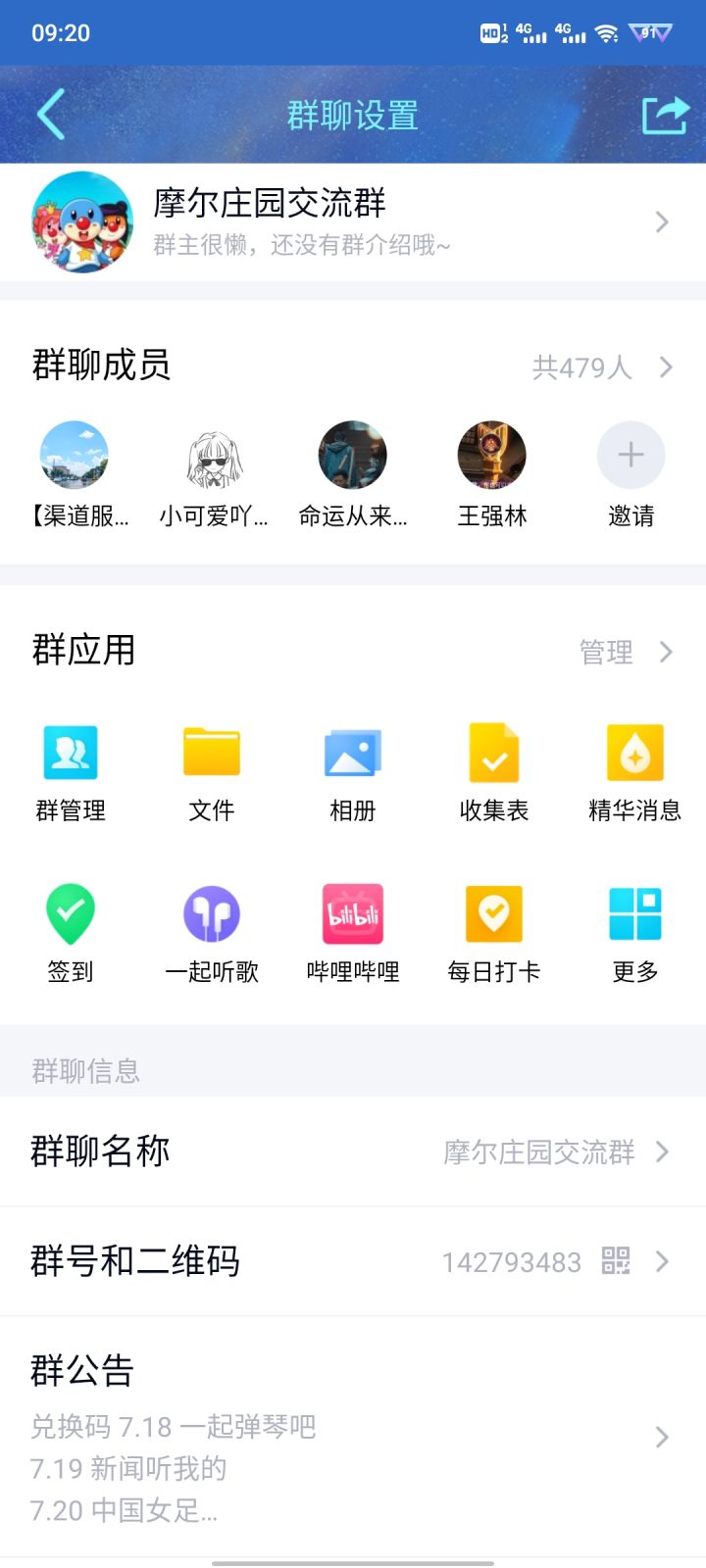Go back using the top-left arrow
The image size is (706, 1568).
click(x=51, y=115)
